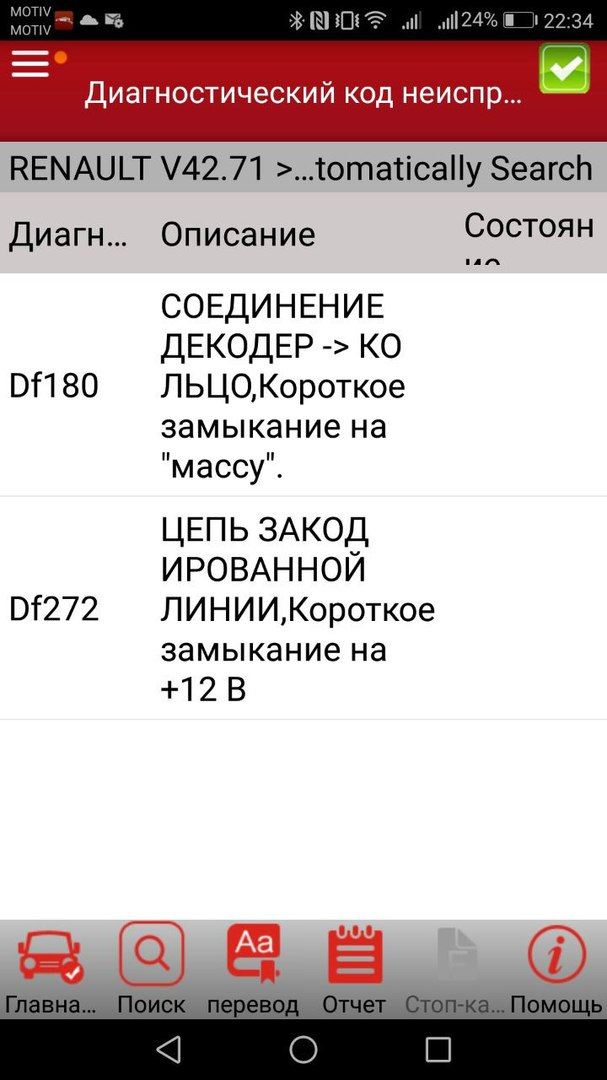Open Помощь help info
The image size is (607, 1080).
coord(556,968)
